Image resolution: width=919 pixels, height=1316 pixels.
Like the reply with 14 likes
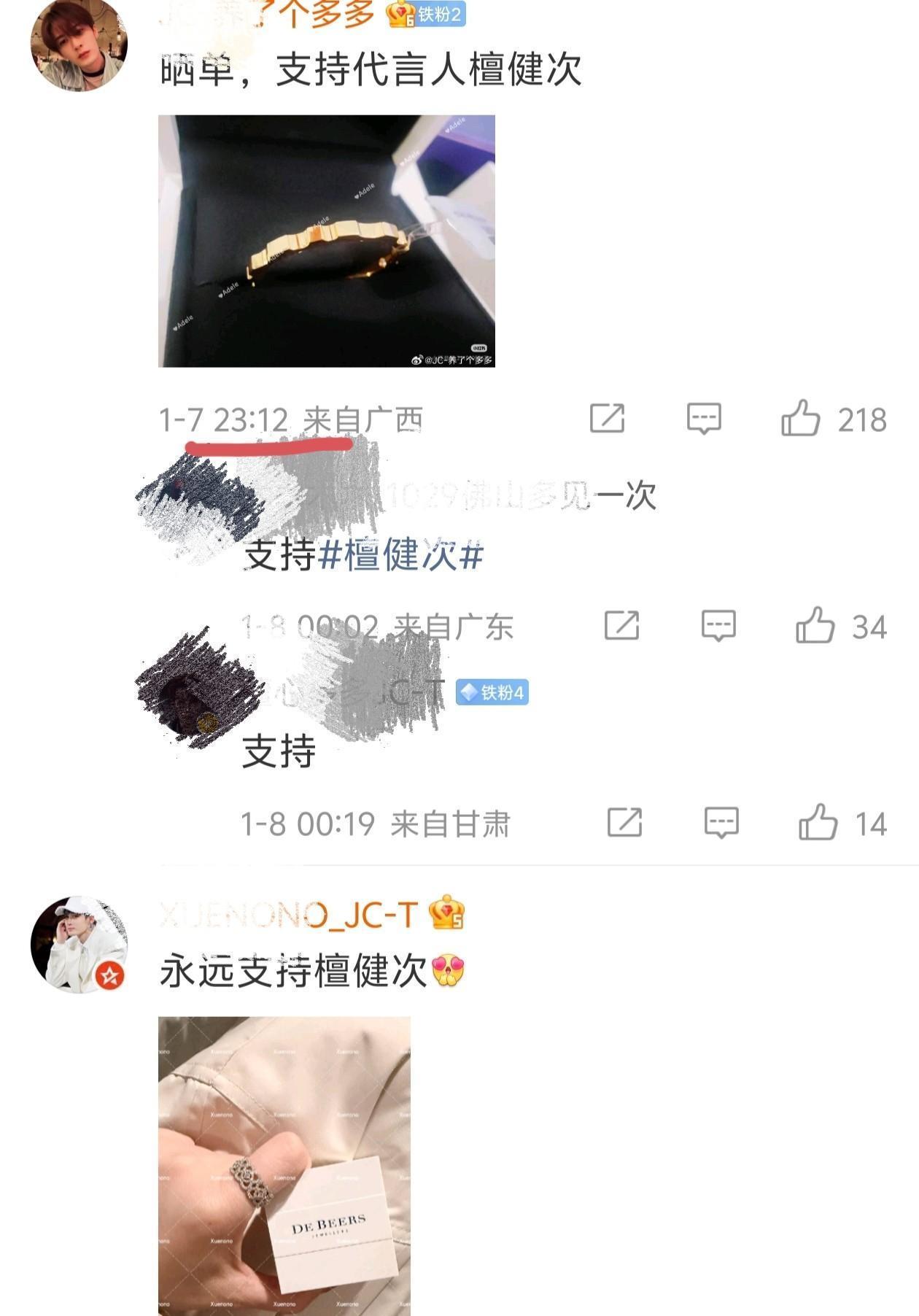tap(818, 823)
